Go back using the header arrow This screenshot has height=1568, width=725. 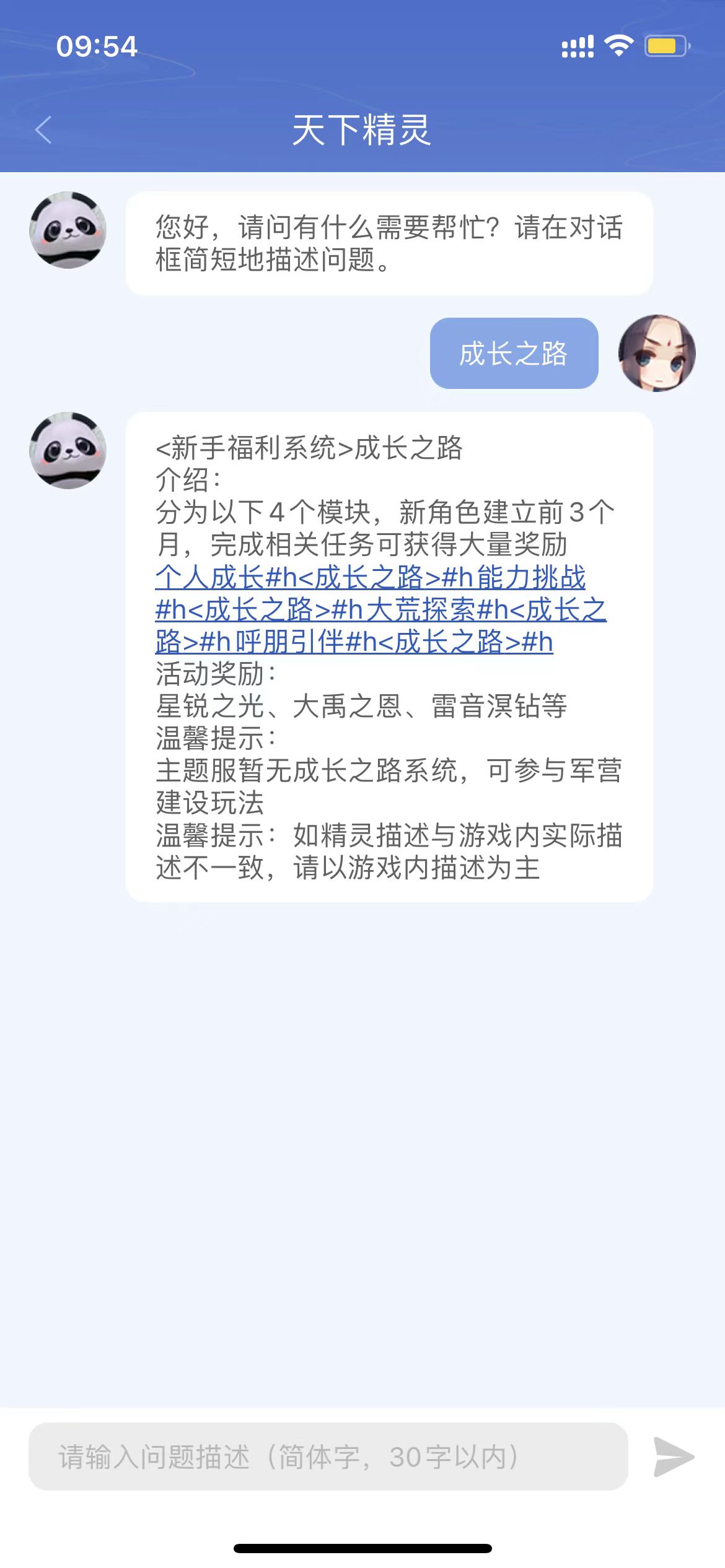click(44, 130)
